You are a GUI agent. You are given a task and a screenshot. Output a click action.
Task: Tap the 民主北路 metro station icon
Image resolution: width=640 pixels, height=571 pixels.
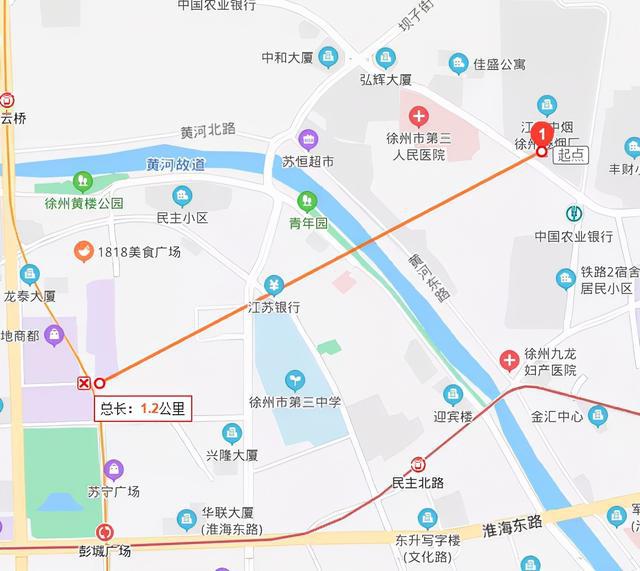tap(418, 464)
